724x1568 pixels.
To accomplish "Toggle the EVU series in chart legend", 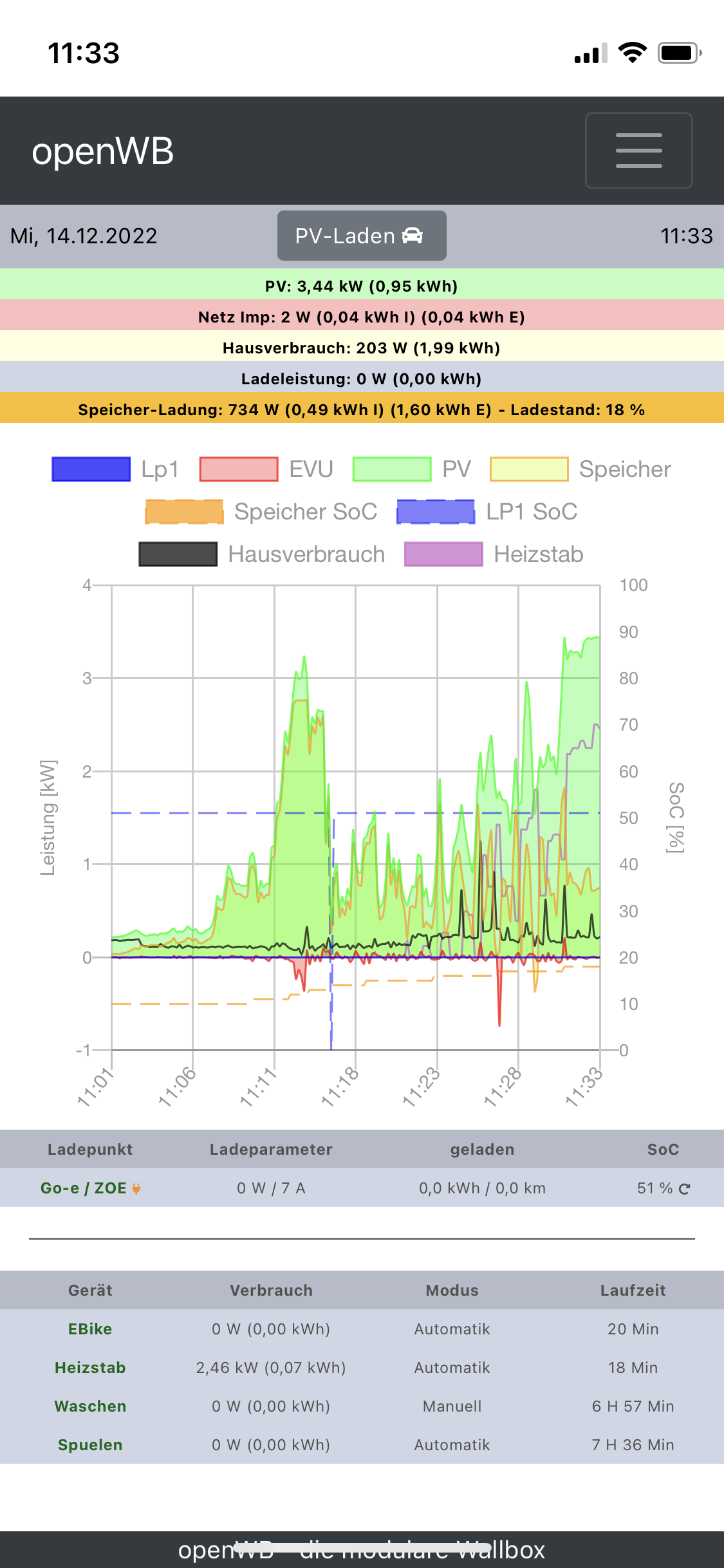I will tap(266, 469).
